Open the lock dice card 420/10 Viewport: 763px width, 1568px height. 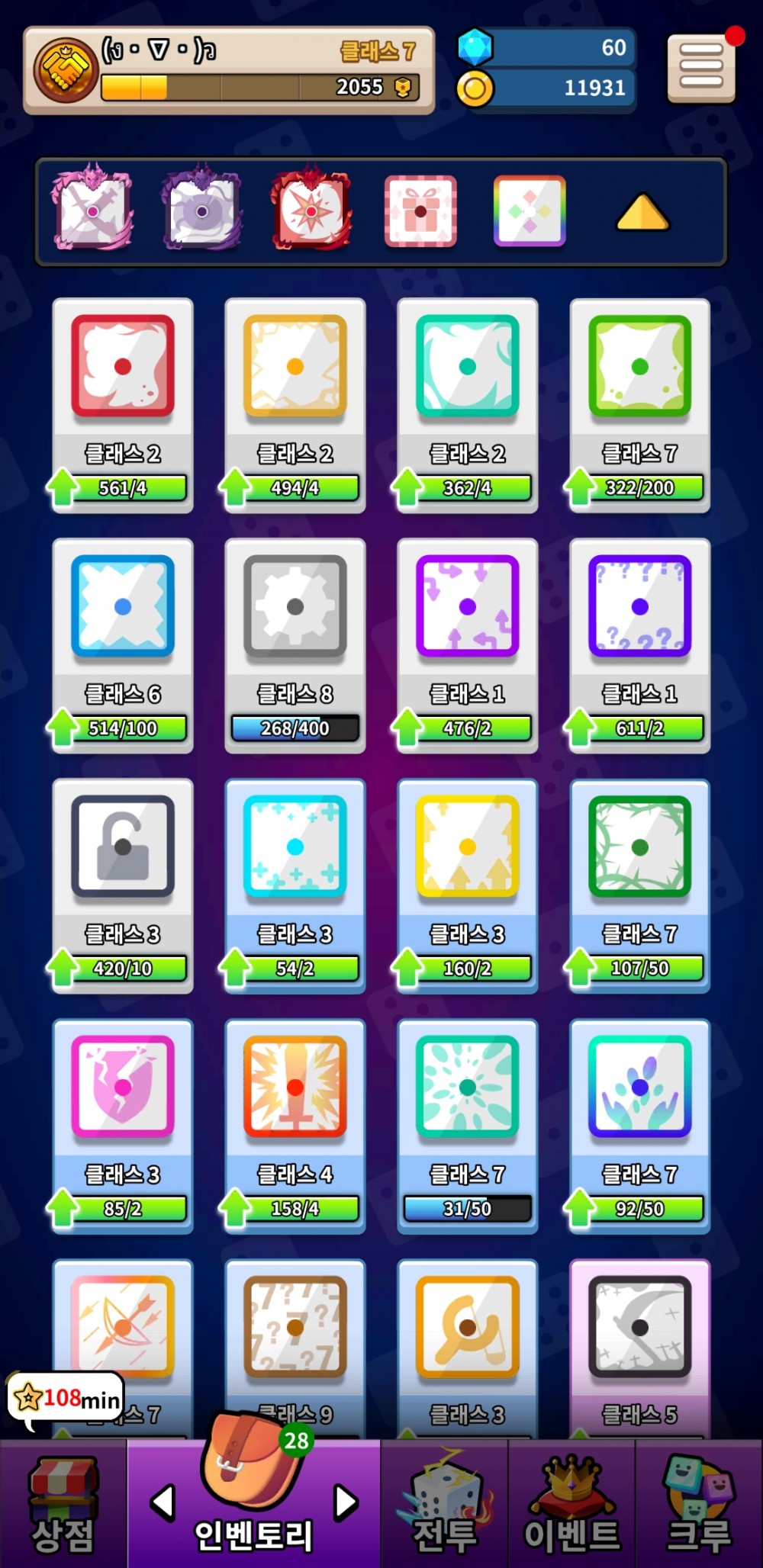click(x=123, y=885)
